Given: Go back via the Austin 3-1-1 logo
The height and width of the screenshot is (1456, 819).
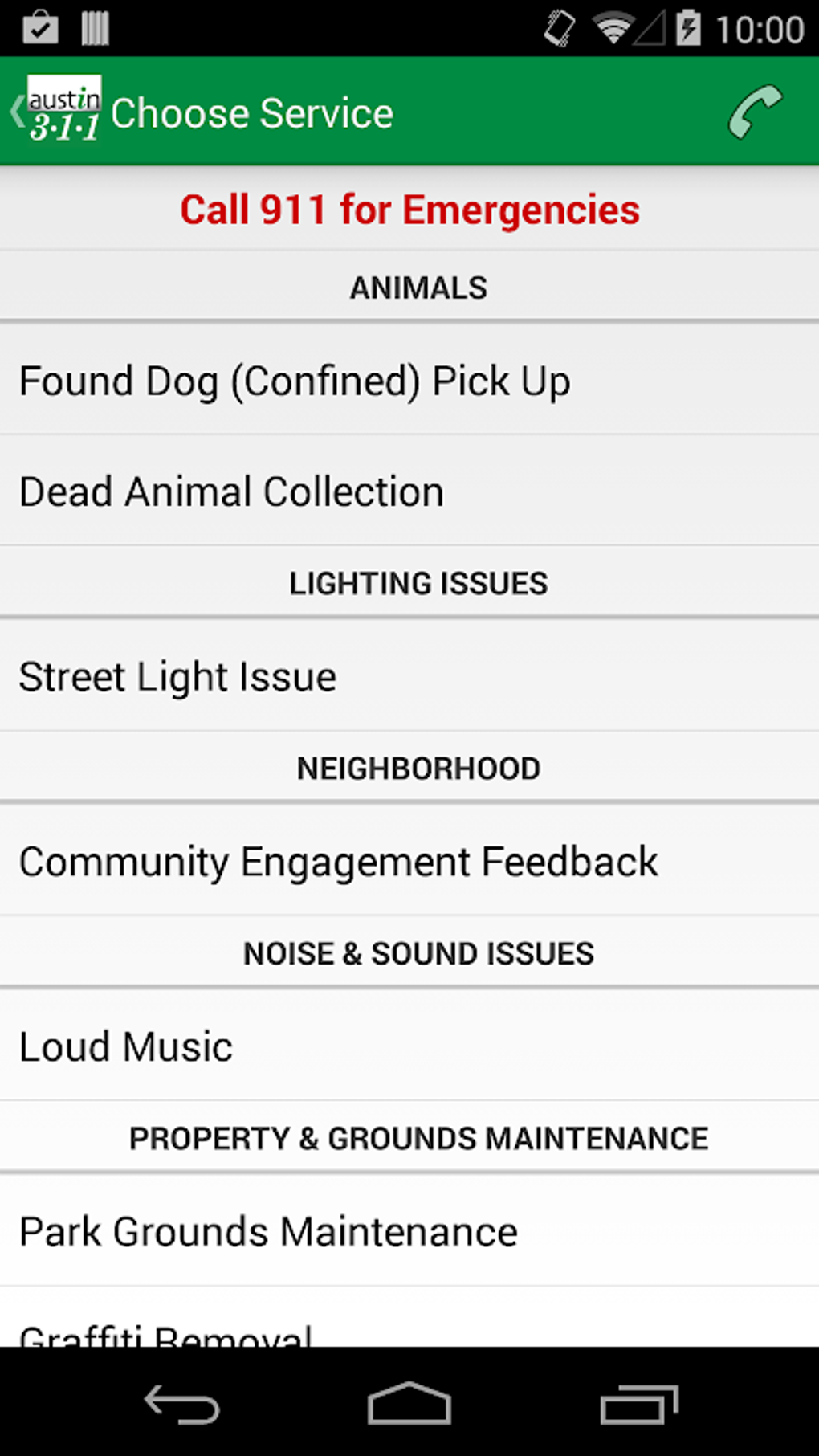Looking at the screenshot, I should (58, 111).
